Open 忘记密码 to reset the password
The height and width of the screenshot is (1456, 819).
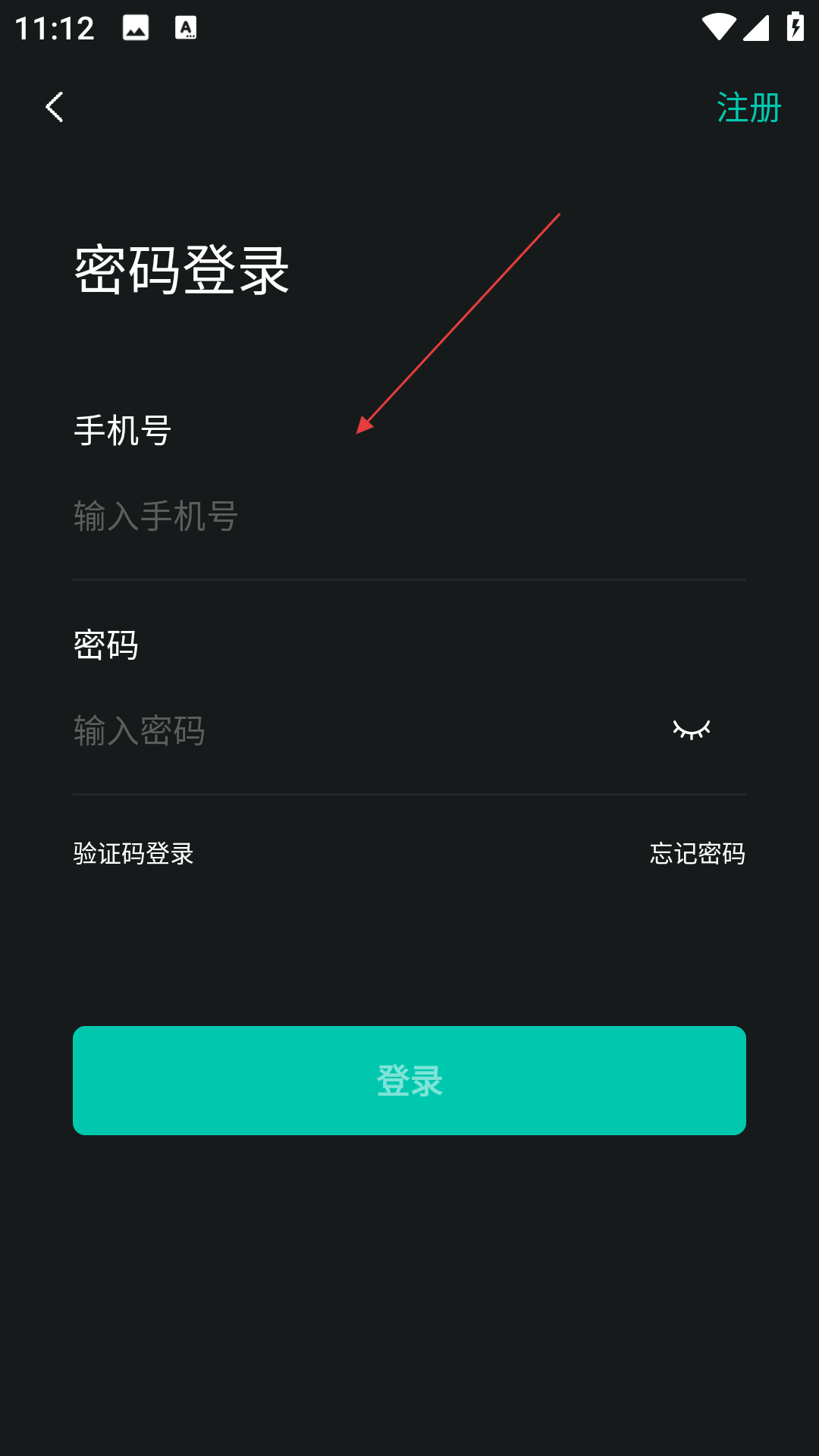[x=698, y=853]
